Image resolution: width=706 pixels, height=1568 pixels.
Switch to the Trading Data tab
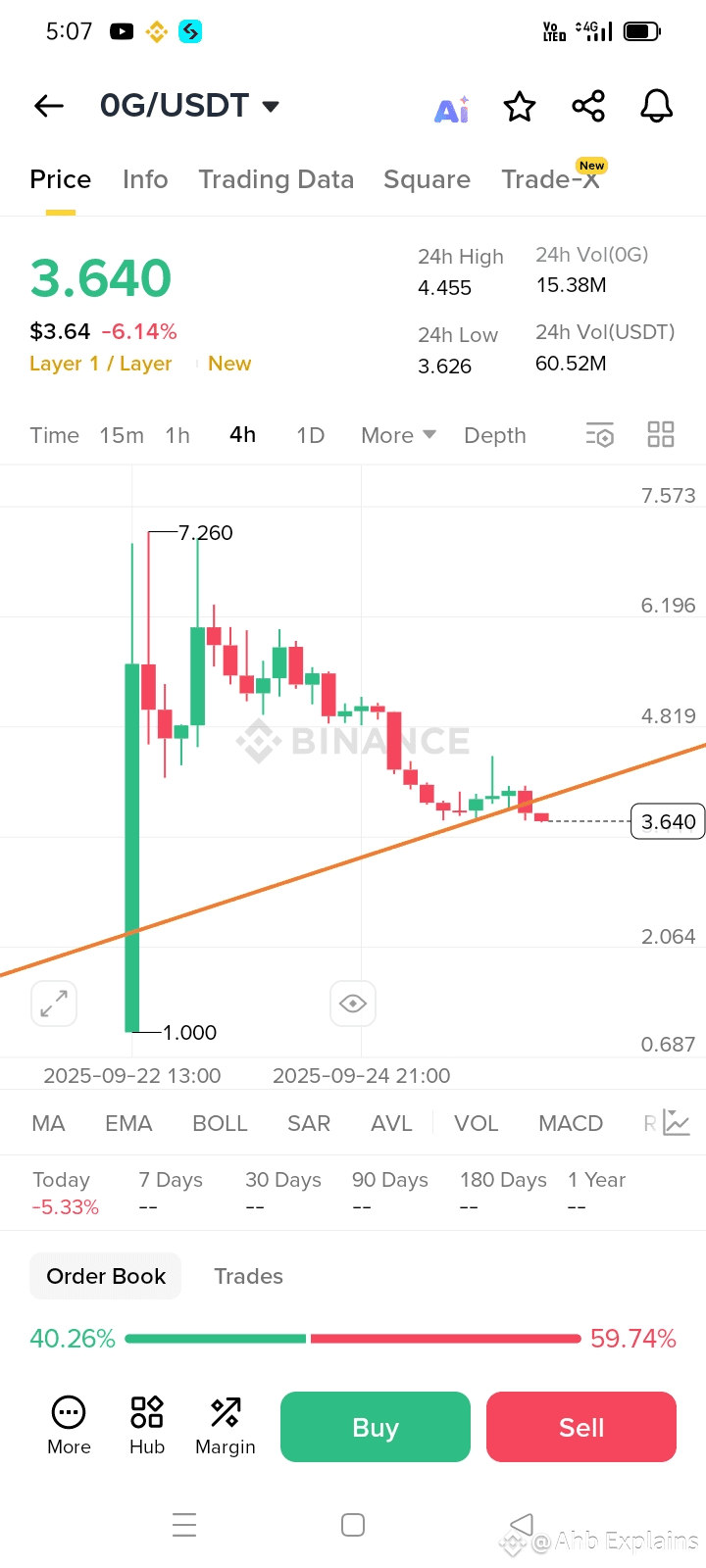276,179
